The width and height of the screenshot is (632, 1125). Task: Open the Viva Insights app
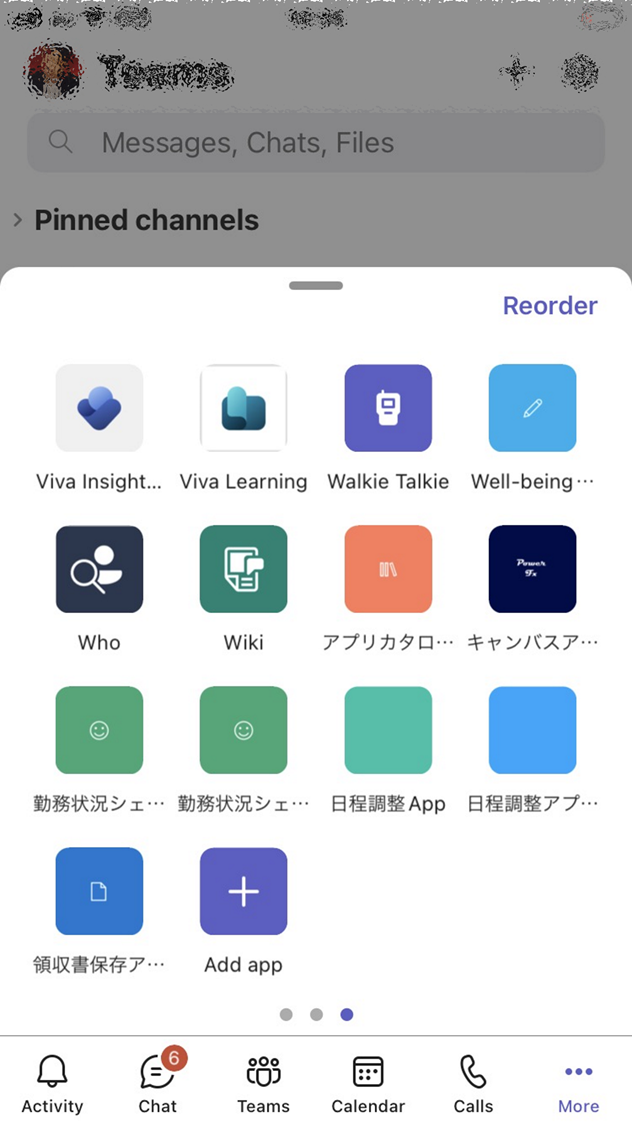tap(99, 408)
